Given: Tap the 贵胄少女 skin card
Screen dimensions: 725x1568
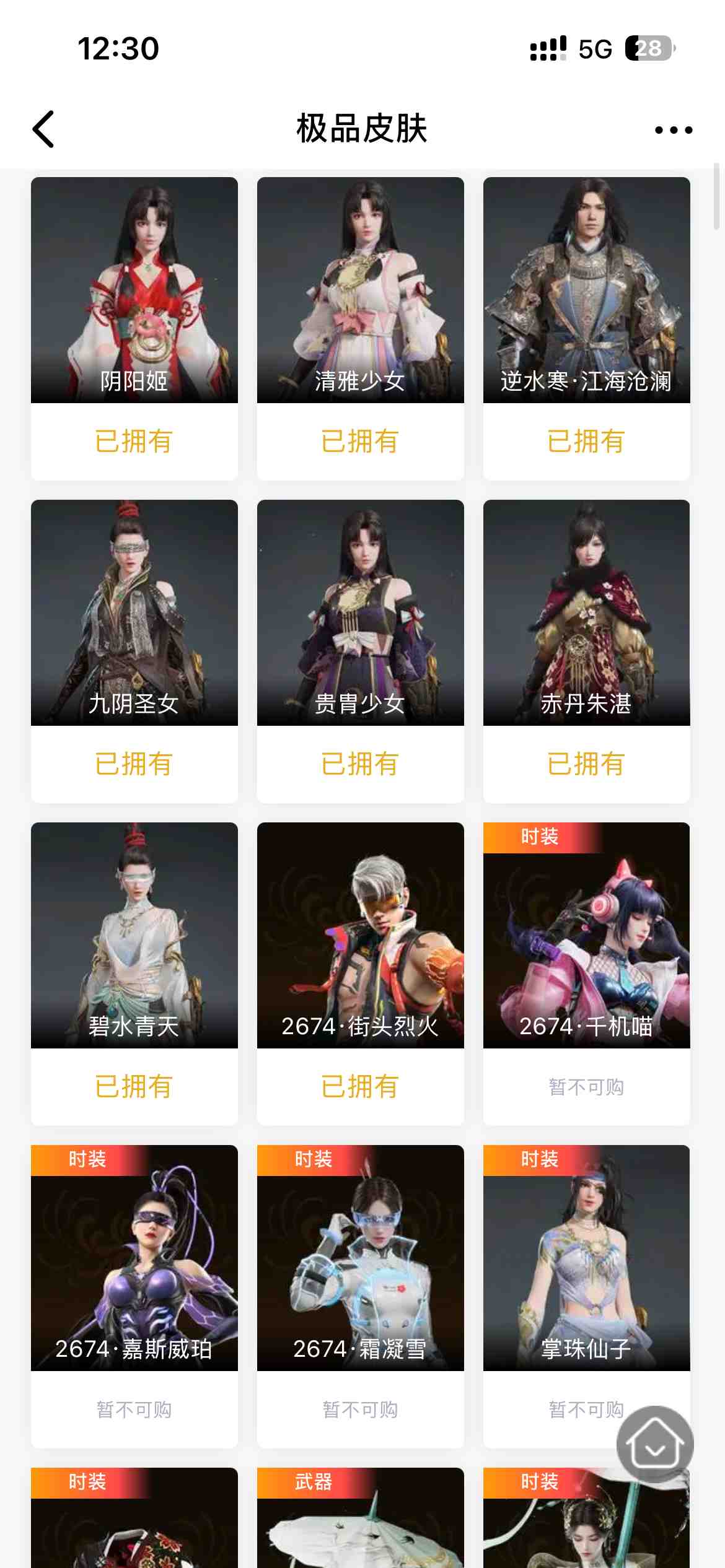Looking at the screenshot, I should pos(360,613).
